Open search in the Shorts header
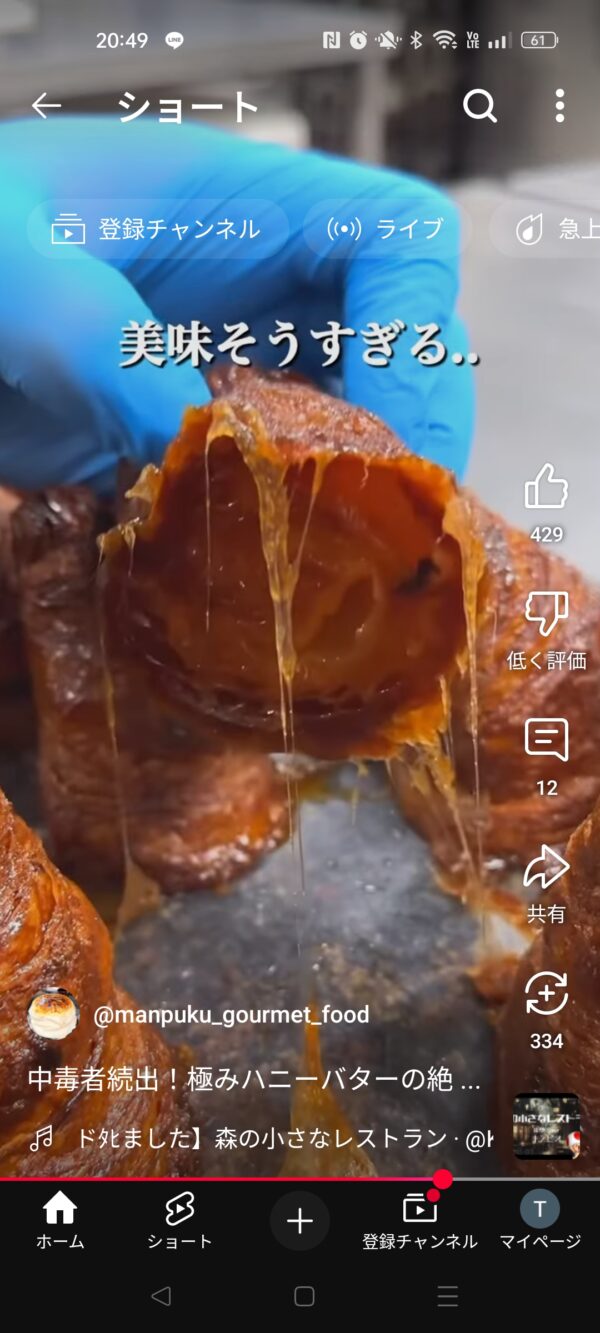This screenshot has height=1333, width=600. [480, 106]
